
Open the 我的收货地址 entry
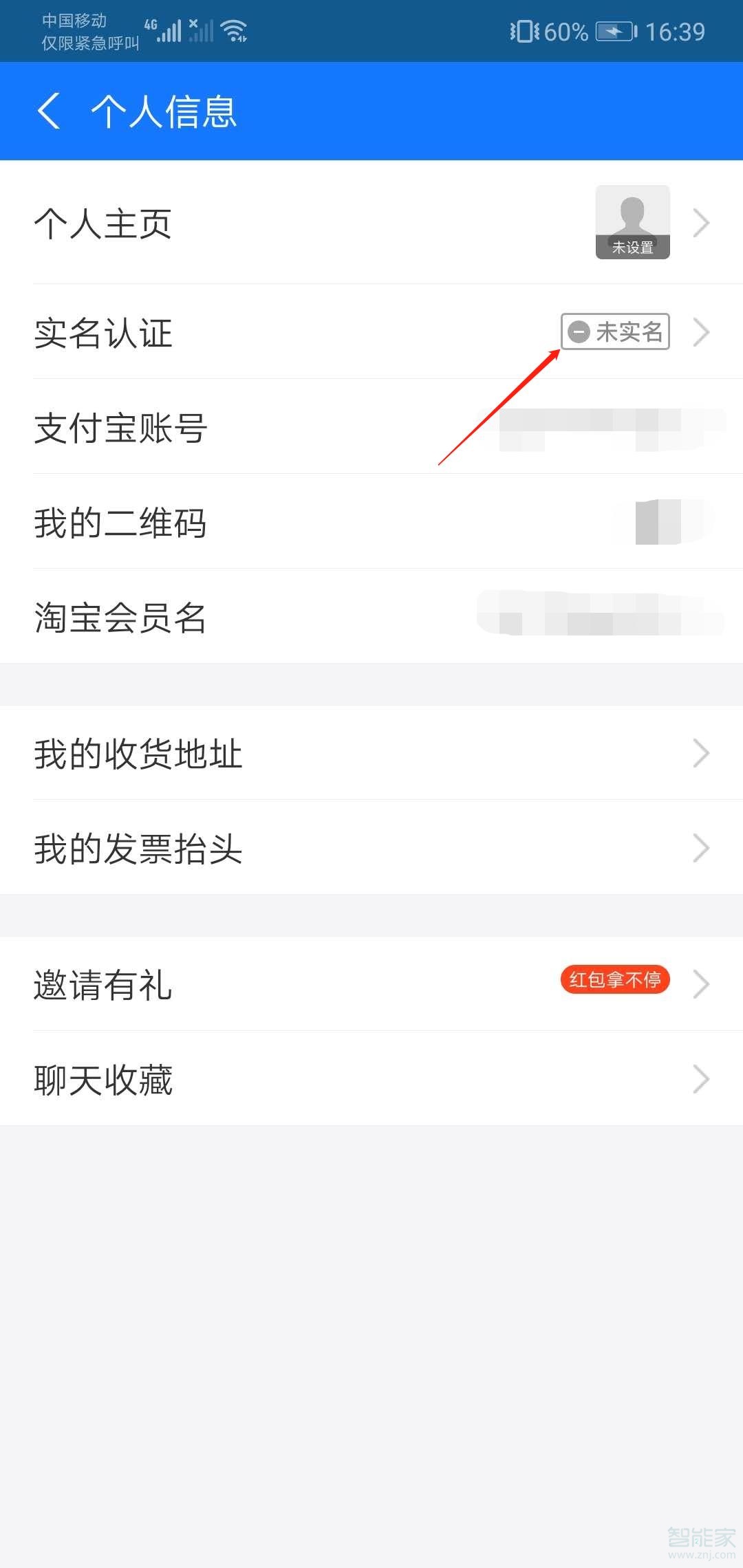[138, 754]
